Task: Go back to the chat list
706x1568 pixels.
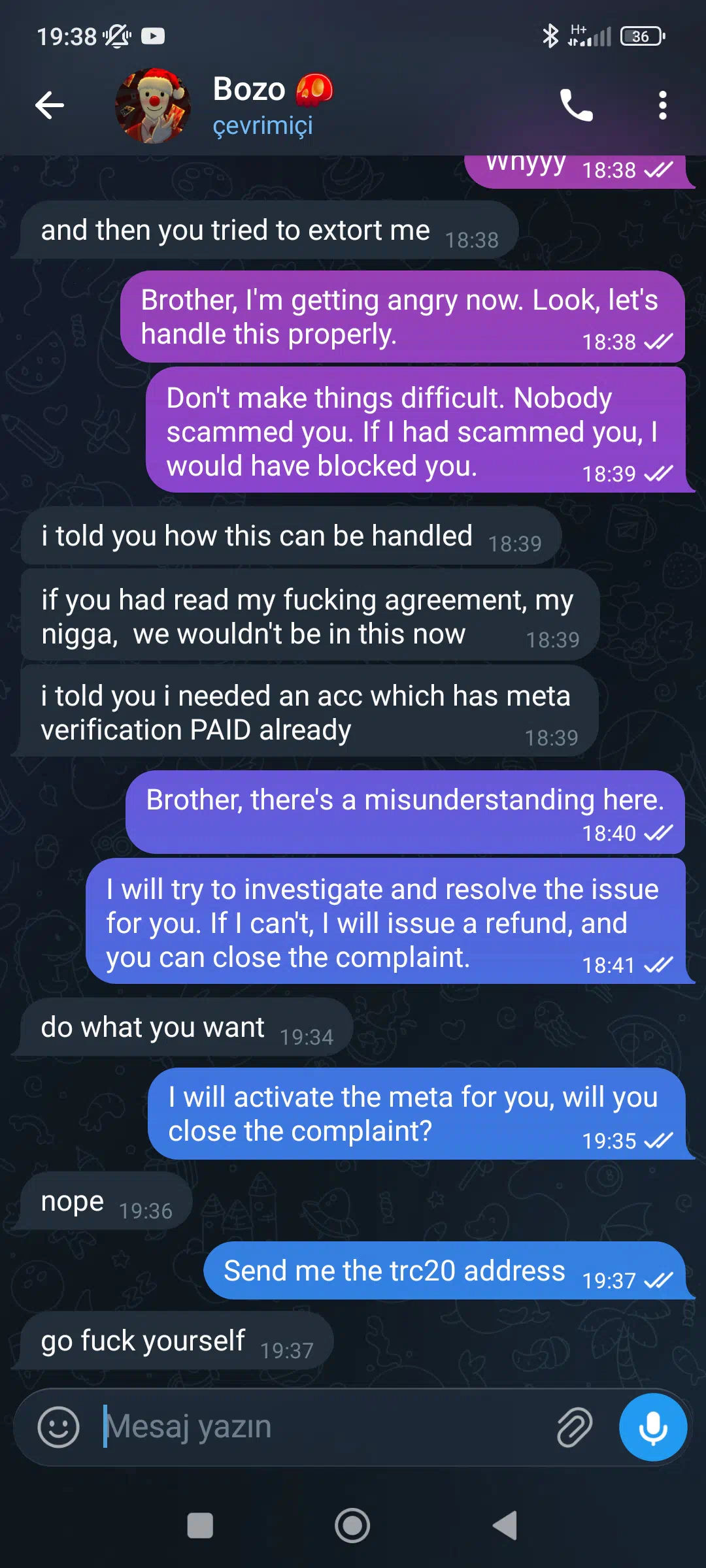Action: coord(50,105)
